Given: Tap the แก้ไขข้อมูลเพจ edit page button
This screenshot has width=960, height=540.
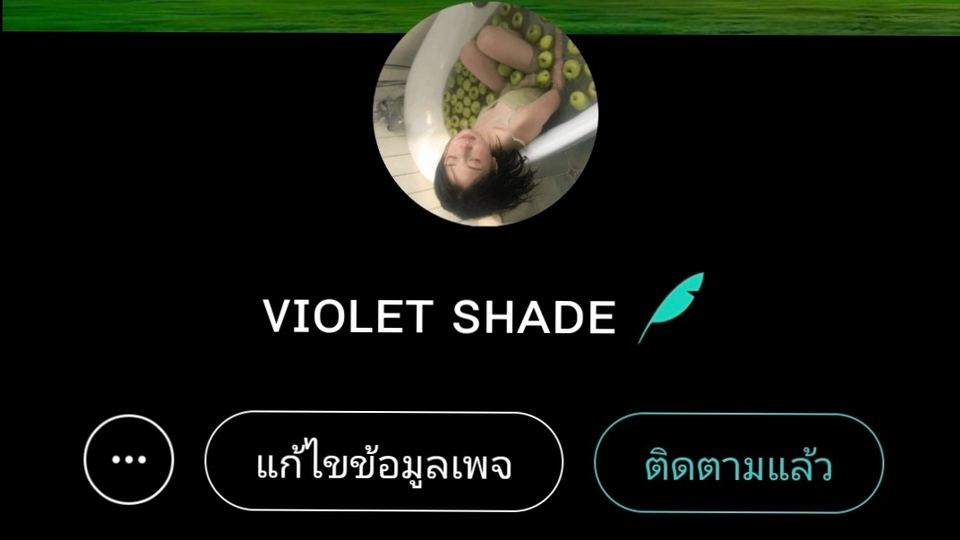Looking at the screenshot, I should 384,461.
